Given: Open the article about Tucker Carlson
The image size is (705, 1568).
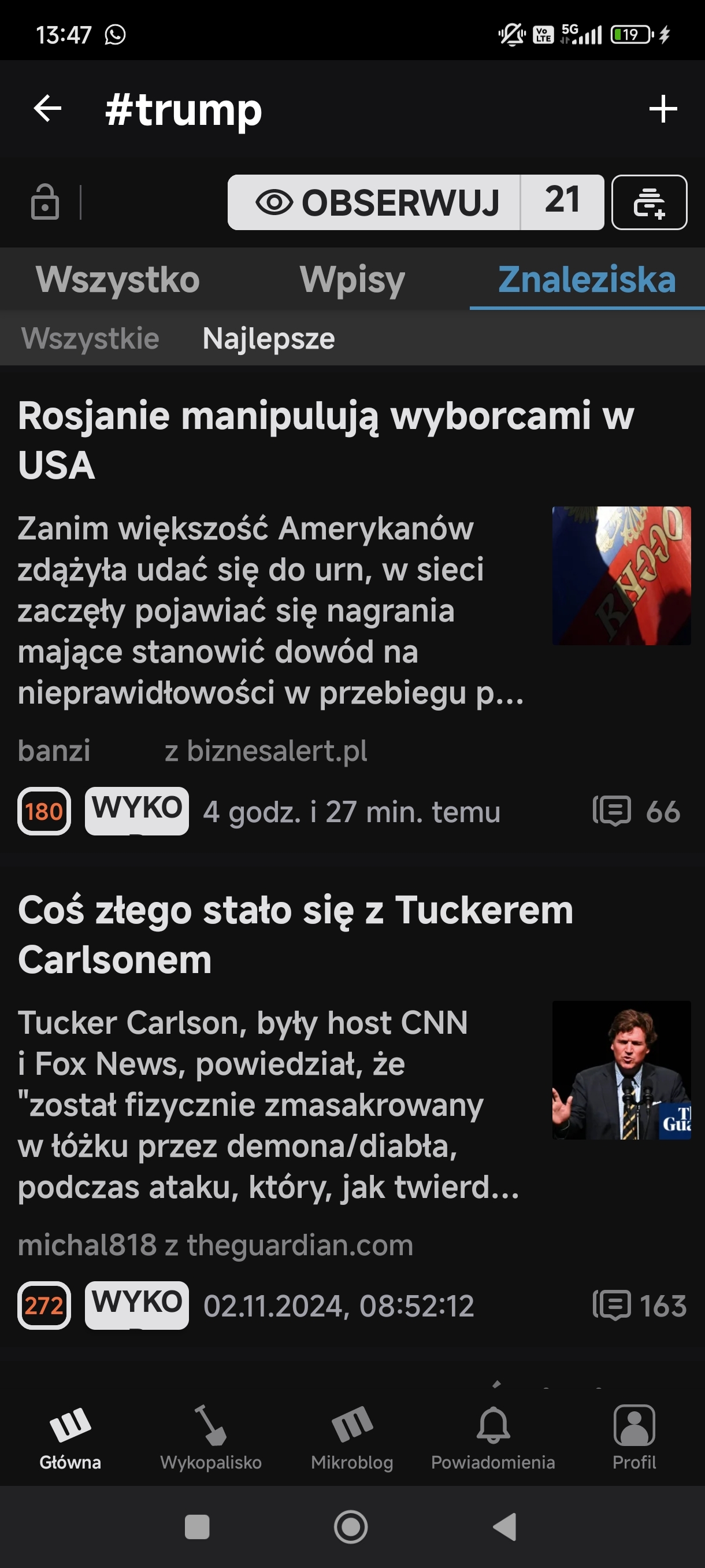Looking at the screenshot, I should pyautogui.click(x=296, y=934).
